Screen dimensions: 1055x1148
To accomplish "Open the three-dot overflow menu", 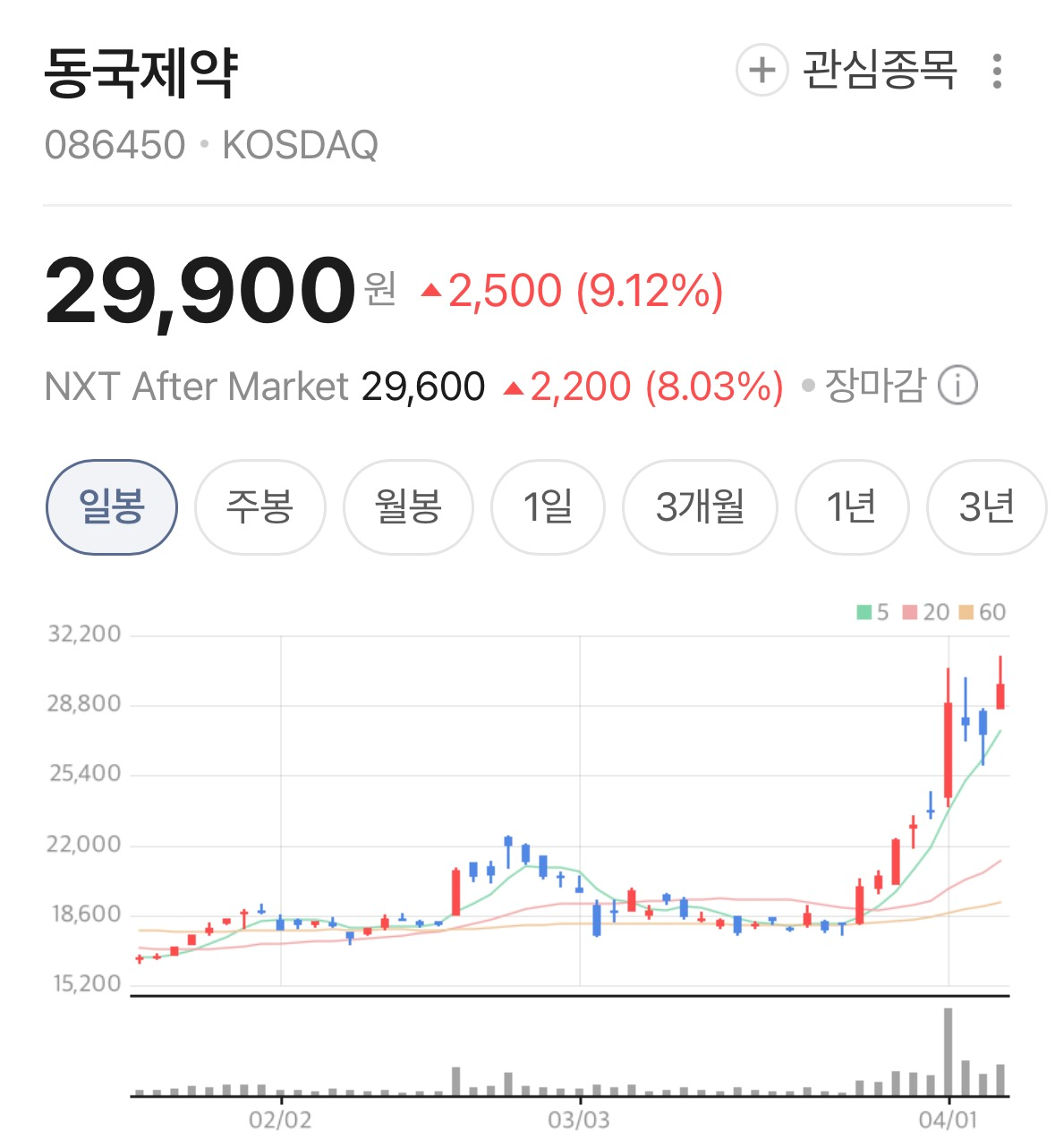I will click(997, 71).
